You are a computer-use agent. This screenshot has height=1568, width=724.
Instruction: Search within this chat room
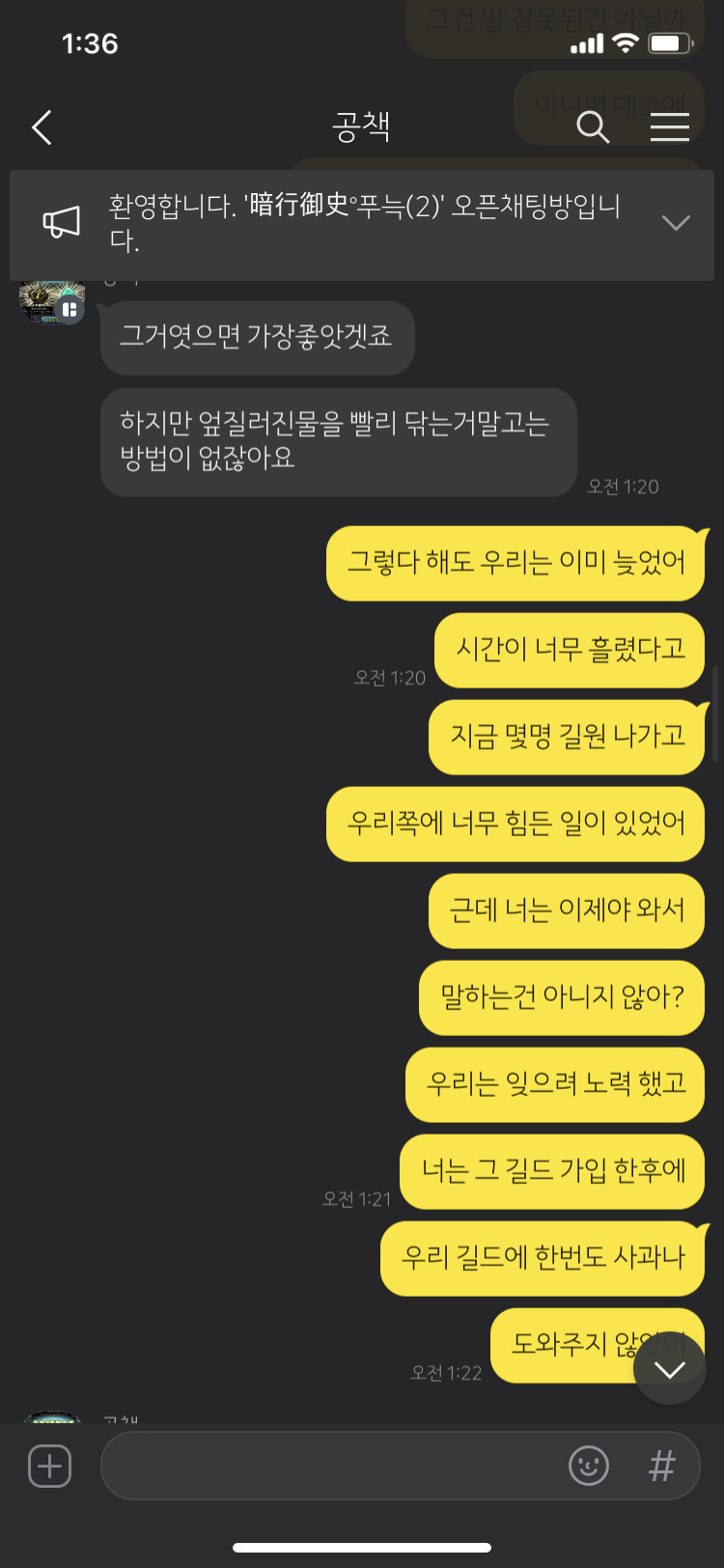(592, 126)
